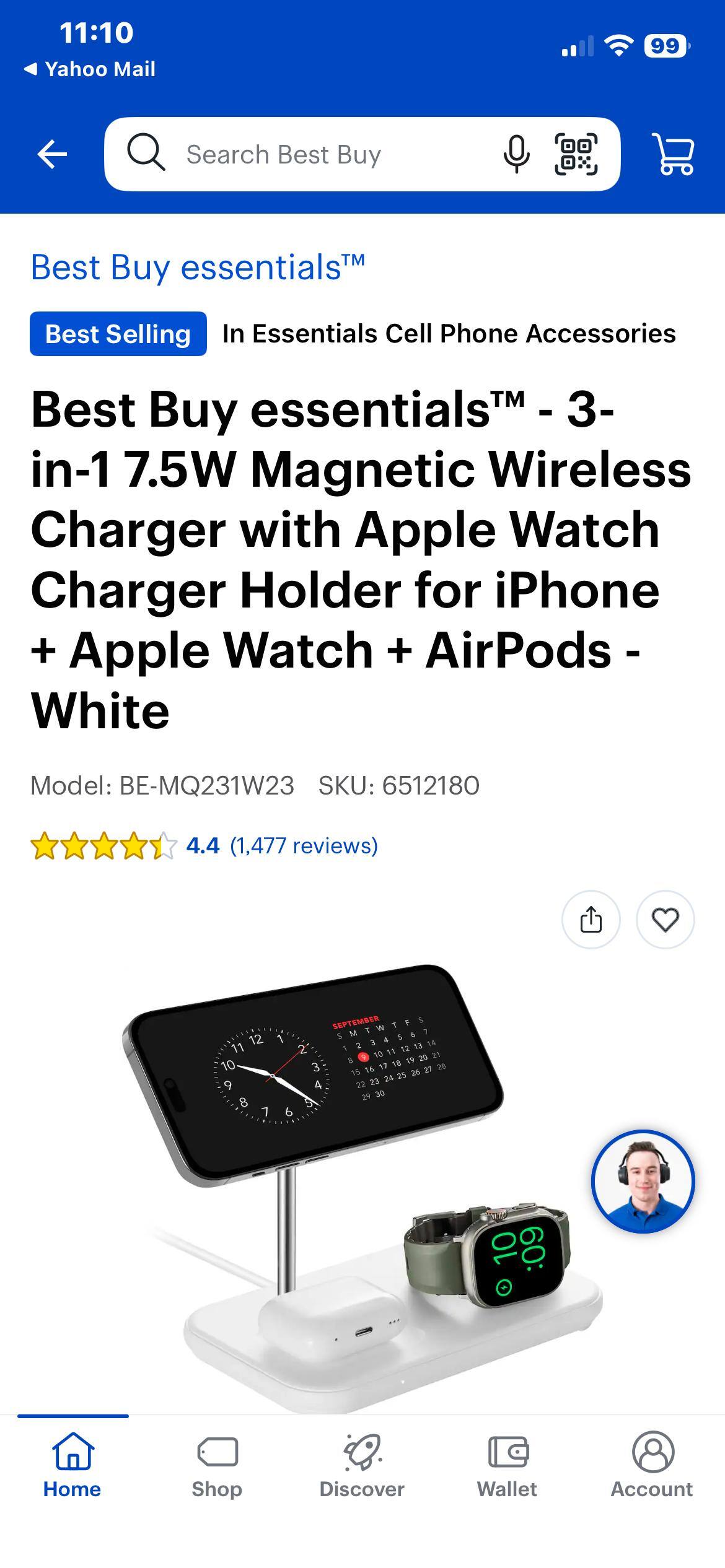Return to Yahoo Mail via status bar link
This screenshot has width=725, height=1568.
(90, 69)
